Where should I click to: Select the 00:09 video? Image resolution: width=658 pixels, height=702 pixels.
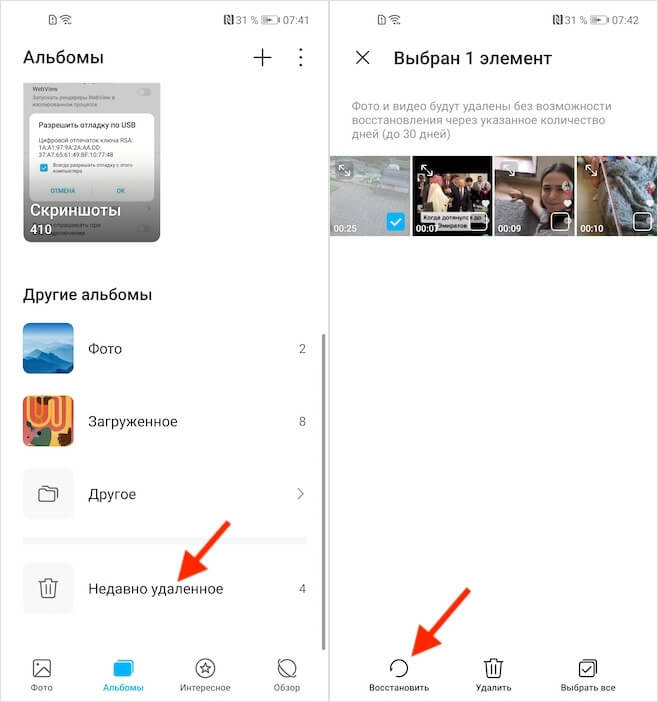coord(560,222)
